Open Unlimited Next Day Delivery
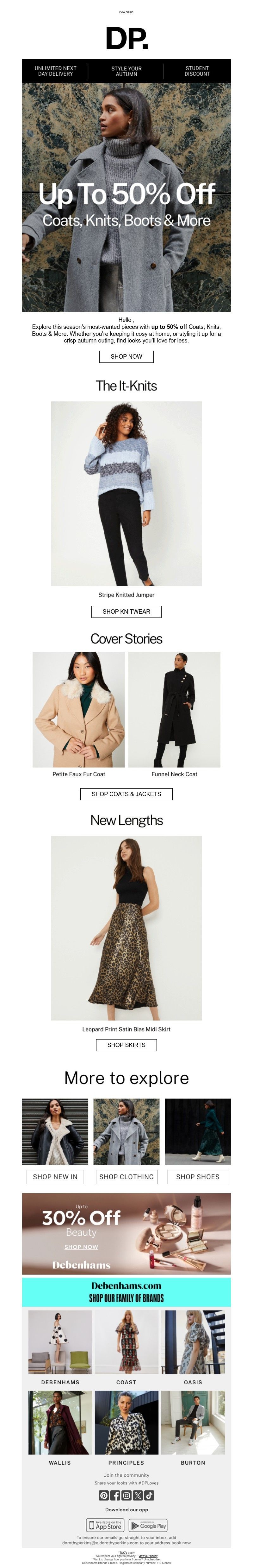The image size is (253, 1568). coord(55,71)
